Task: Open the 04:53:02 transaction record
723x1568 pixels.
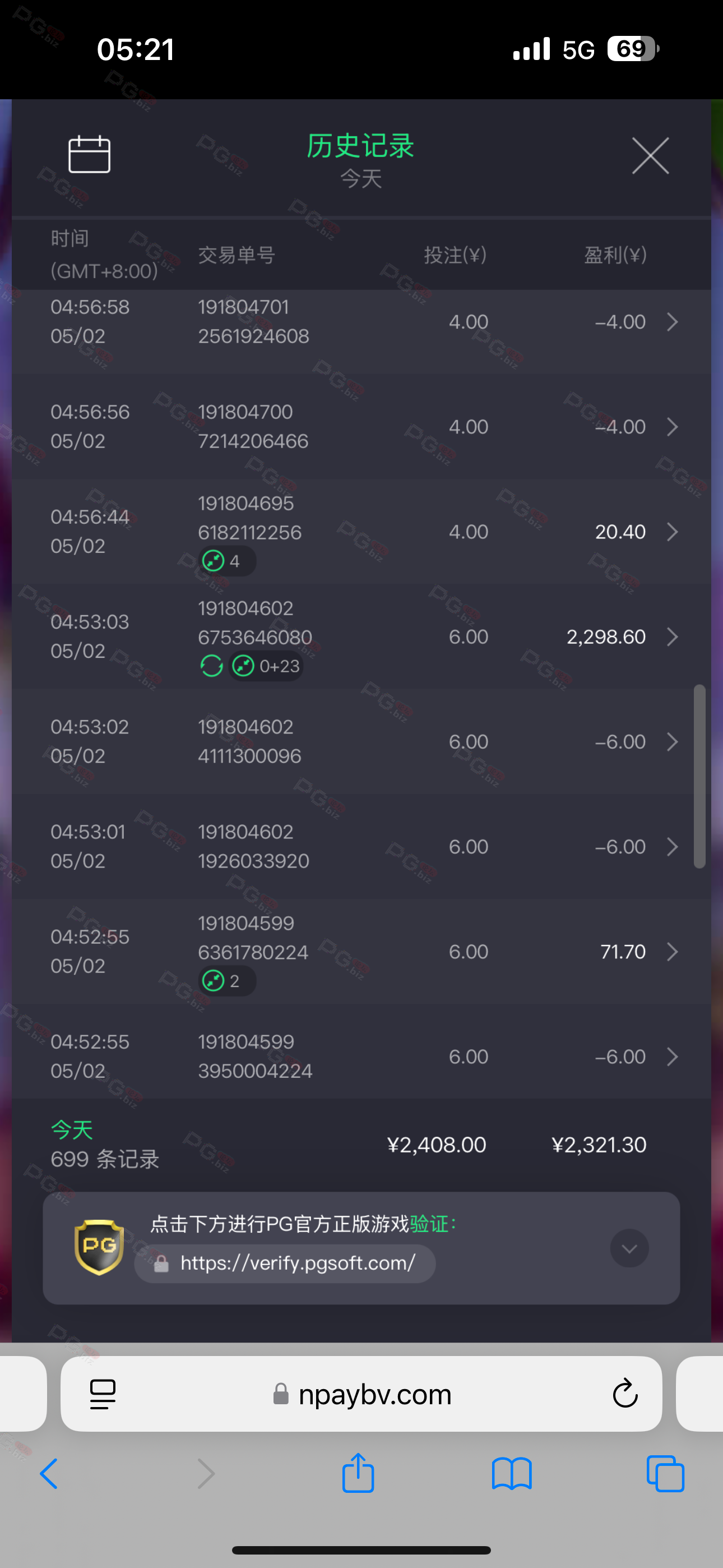Action: [x=361, y=741]
